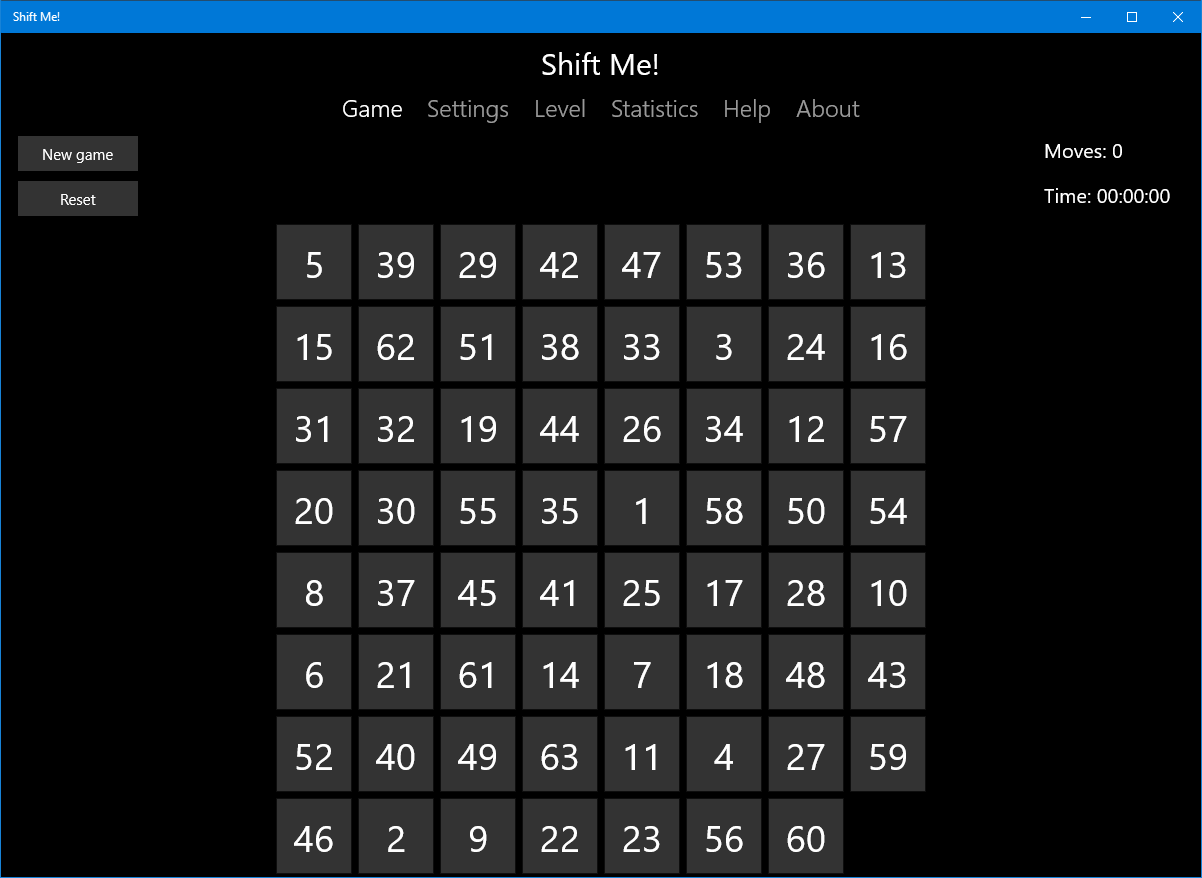Tap tile number 1

pos(642,508)
